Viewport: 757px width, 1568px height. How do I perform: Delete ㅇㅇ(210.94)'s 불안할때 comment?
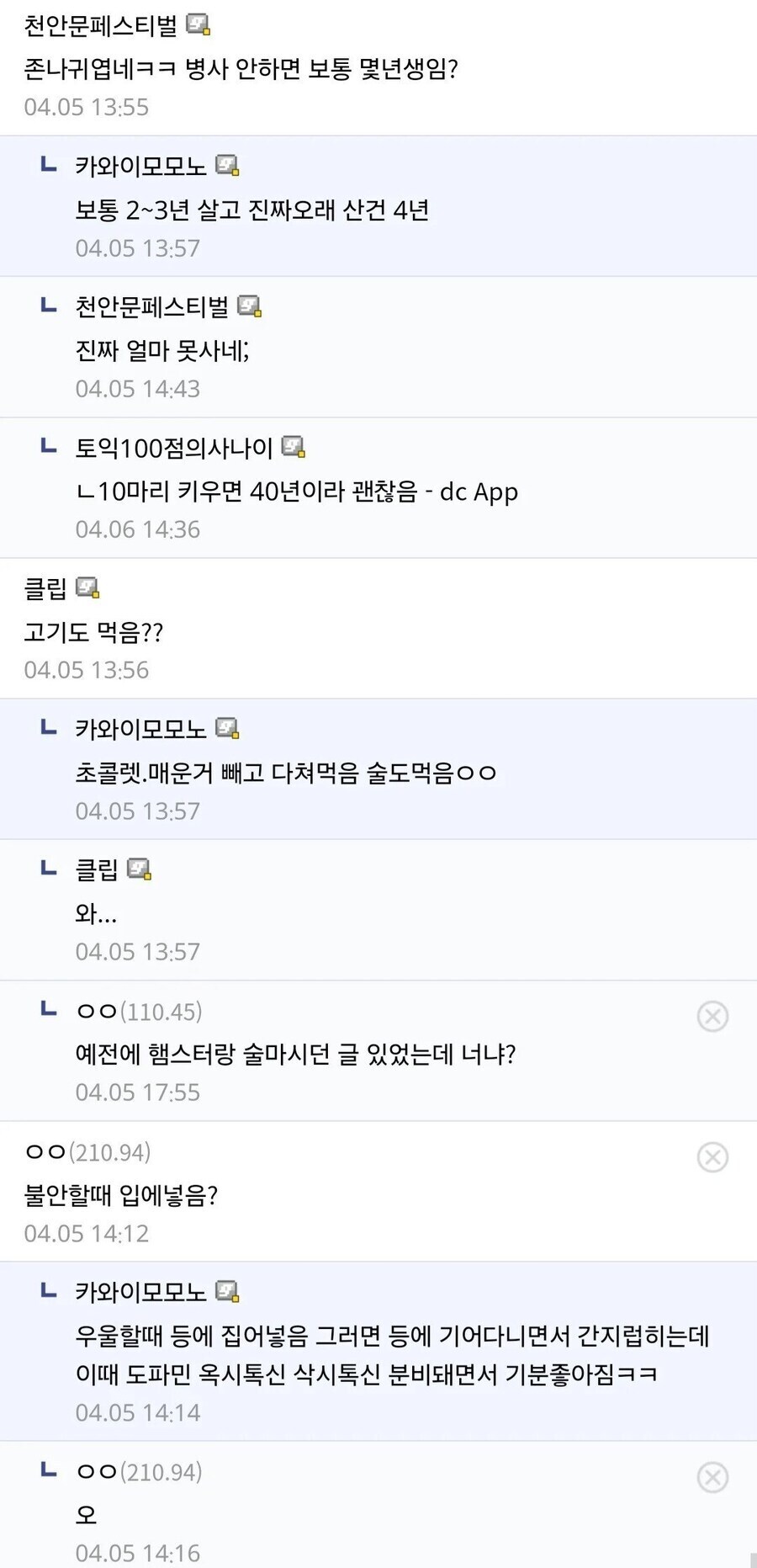[713, 1157]
